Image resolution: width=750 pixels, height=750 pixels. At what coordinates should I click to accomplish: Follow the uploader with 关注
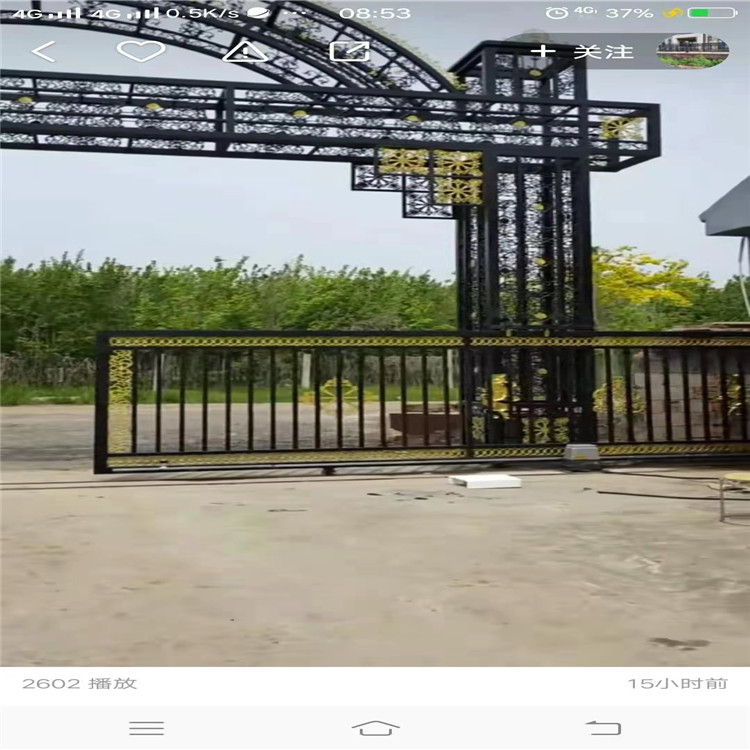coord(583,51)
